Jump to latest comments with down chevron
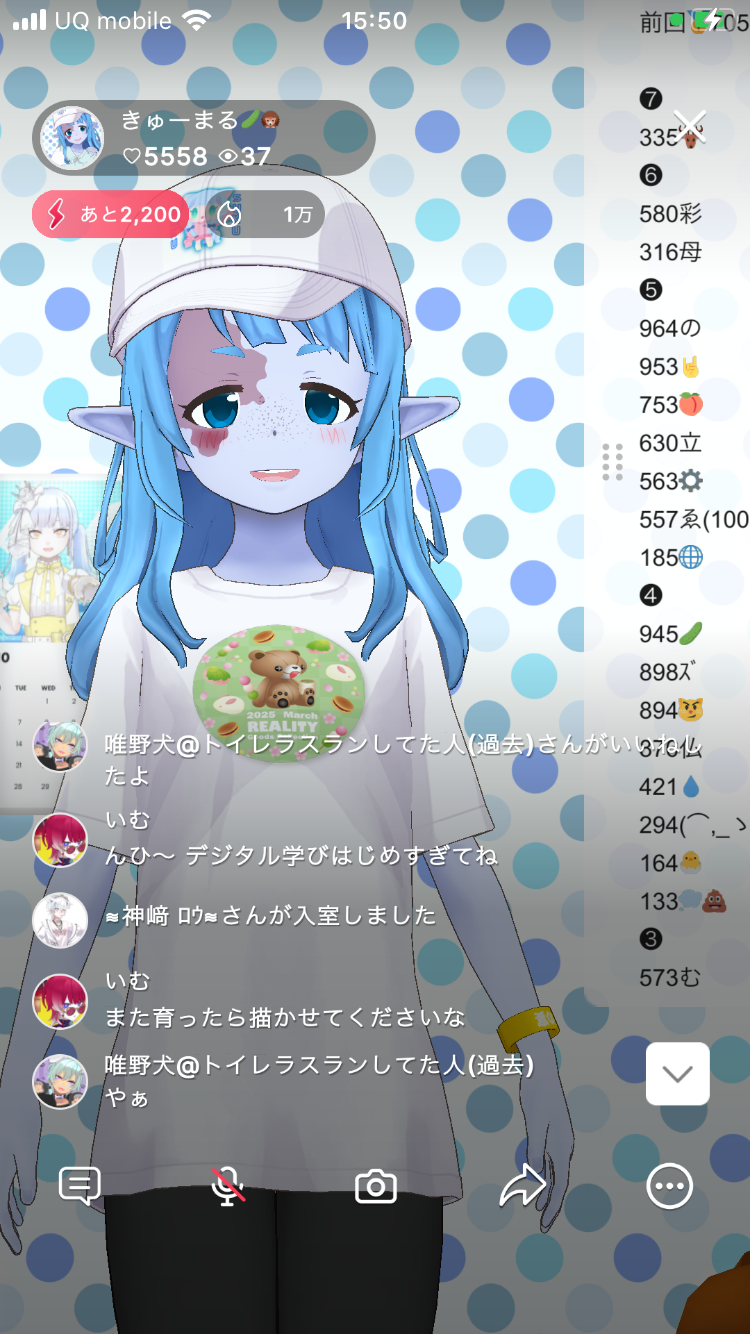This screenshot has width=750, height=1334. pos(677,1074)
